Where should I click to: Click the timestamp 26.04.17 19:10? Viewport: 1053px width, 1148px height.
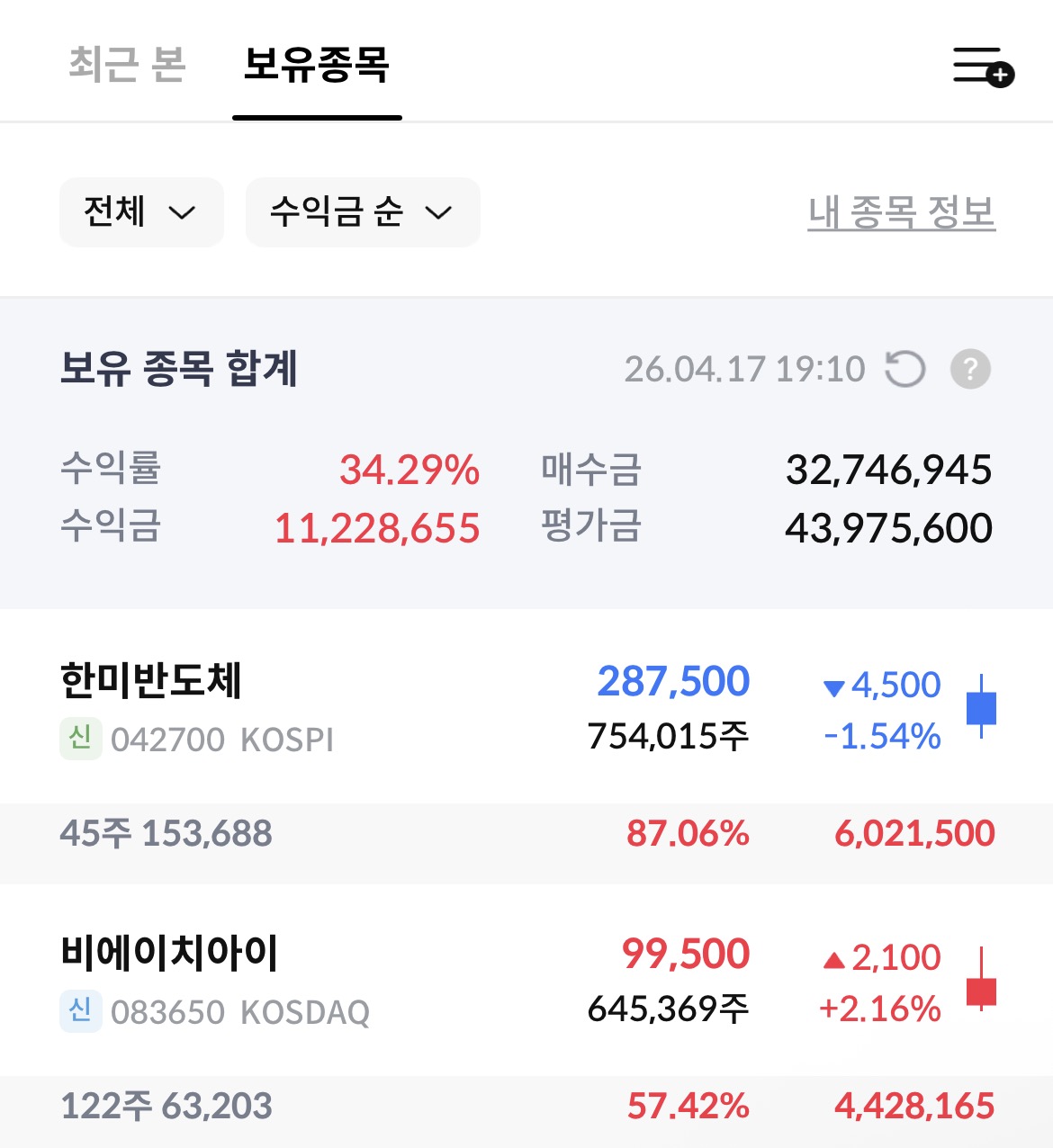[745, 368]
